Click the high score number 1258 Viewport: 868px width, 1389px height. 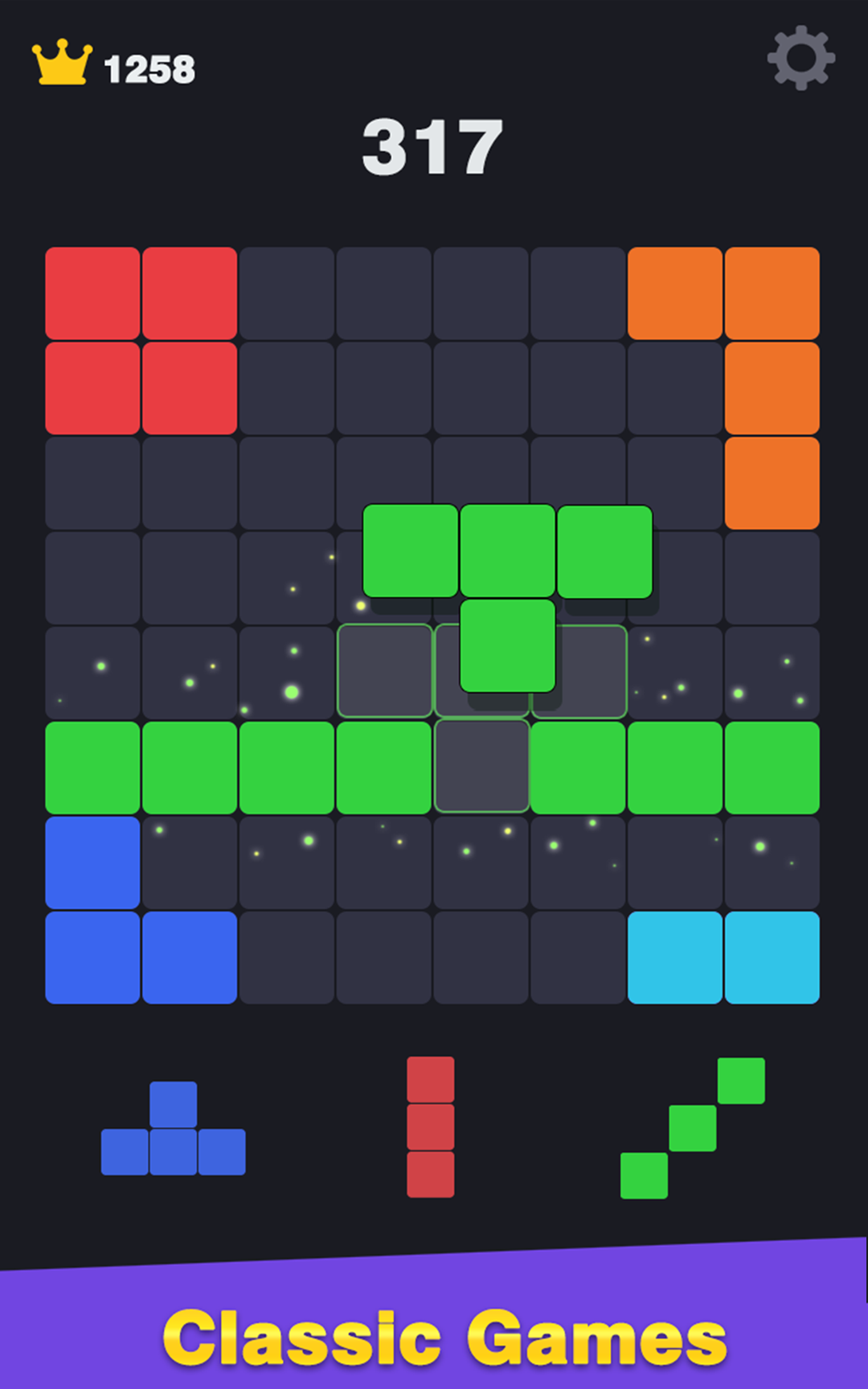click(x=149, y=68)
